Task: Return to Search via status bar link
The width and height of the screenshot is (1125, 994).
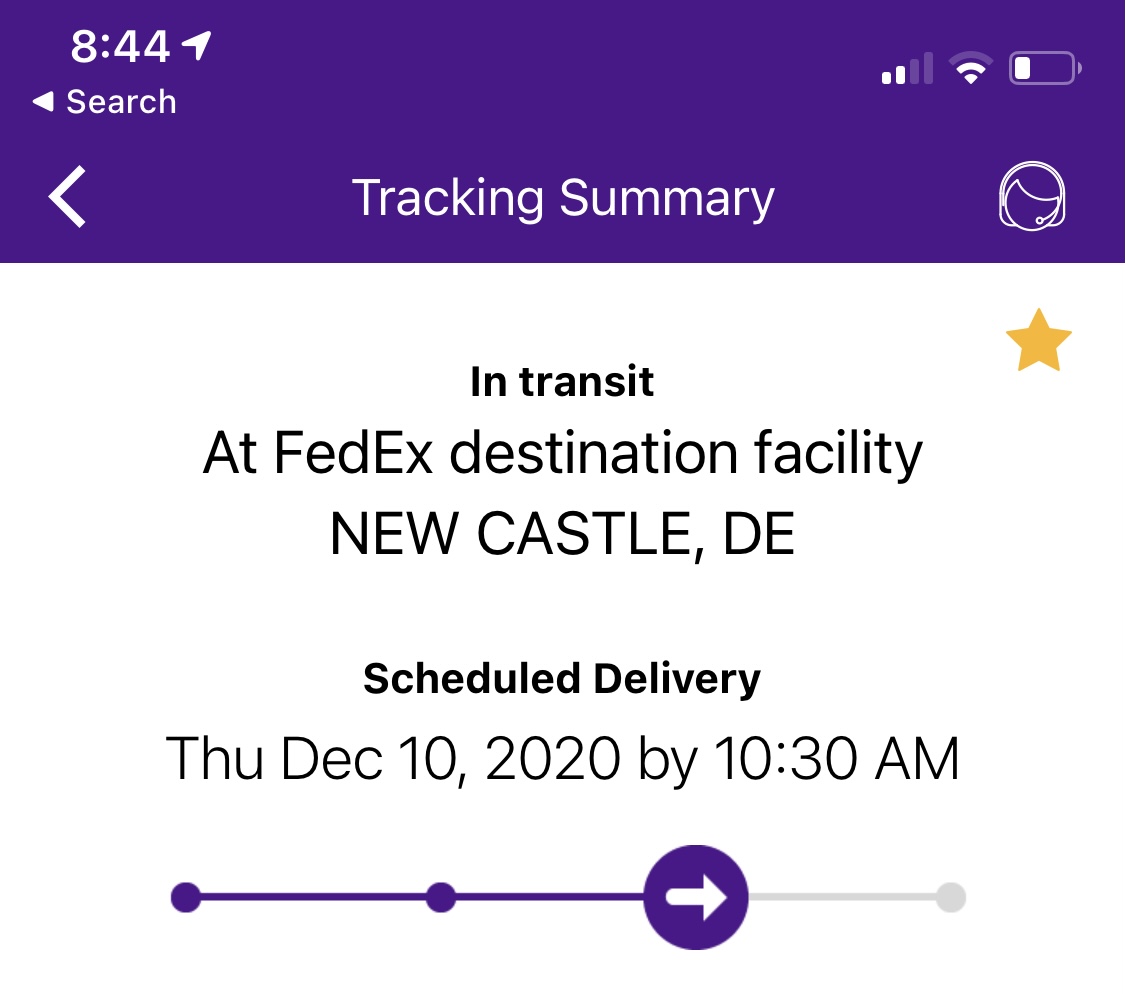Action: tap(104, 102)
